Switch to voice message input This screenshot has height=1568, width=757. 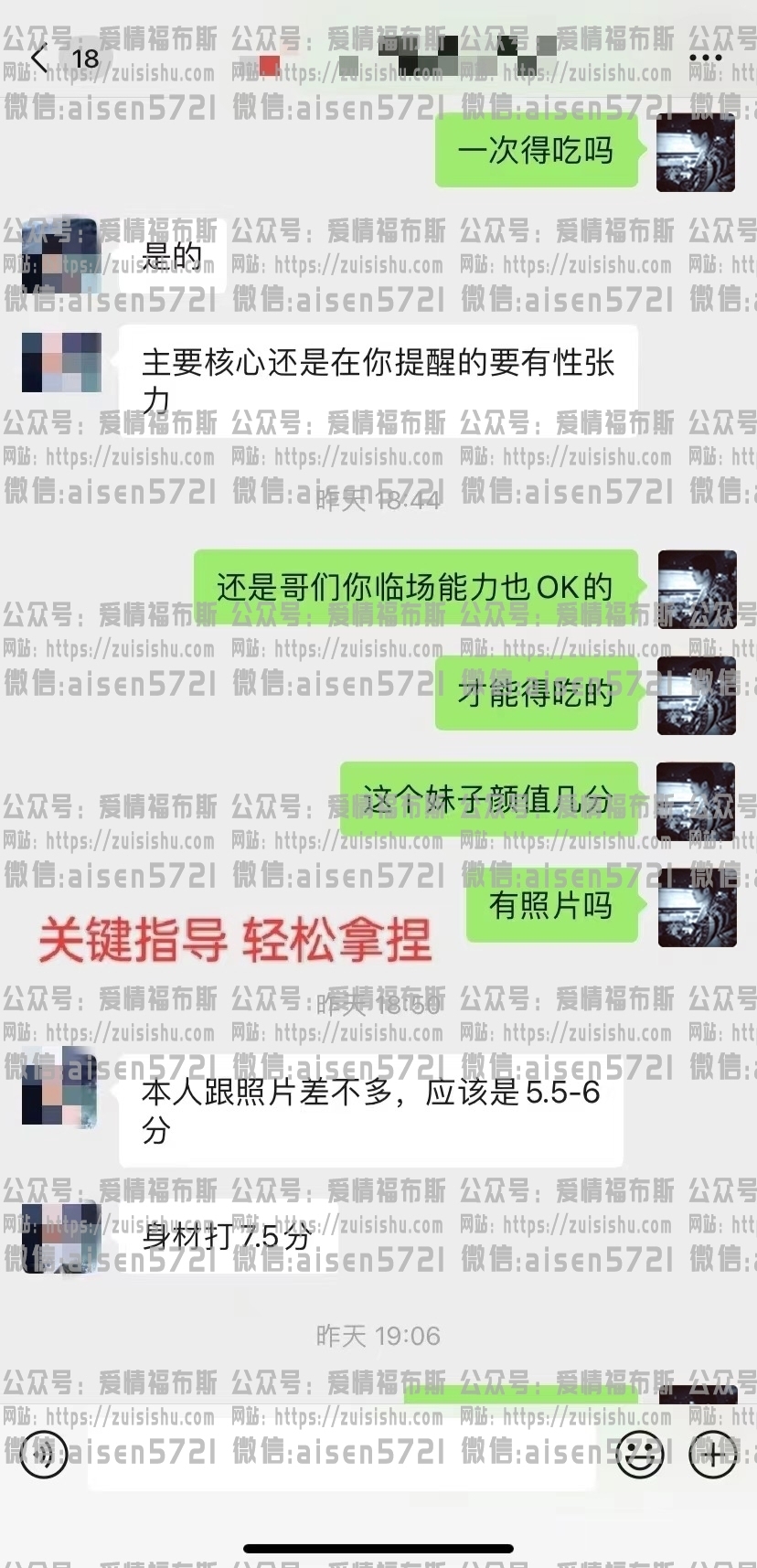tap(42, 1454)
